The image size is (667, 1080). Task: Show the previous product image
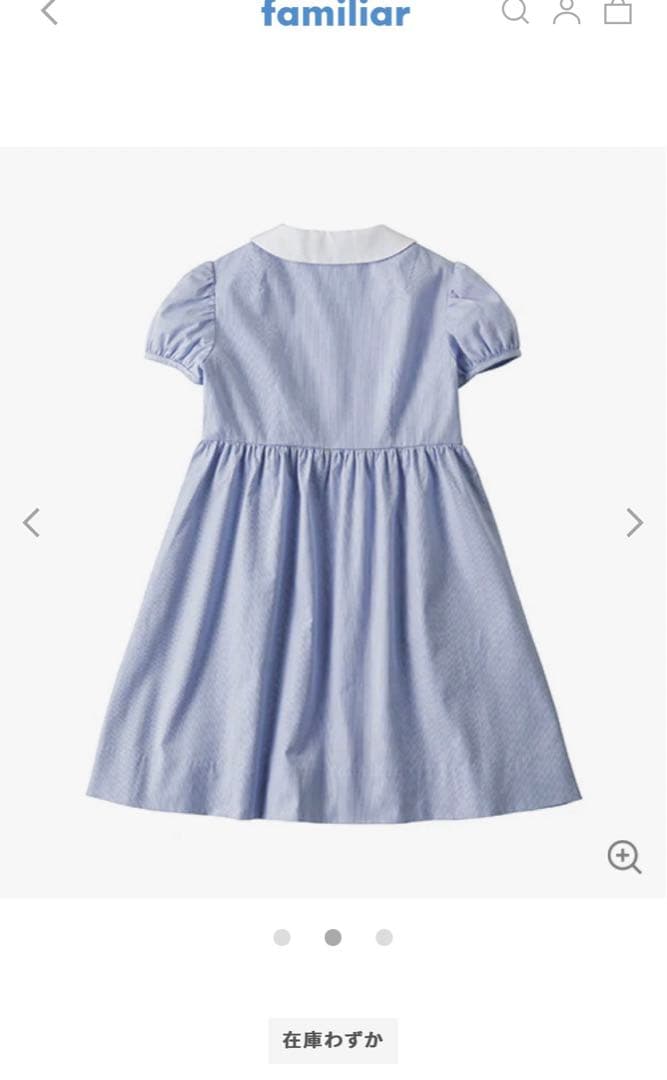tap(32, 522)
